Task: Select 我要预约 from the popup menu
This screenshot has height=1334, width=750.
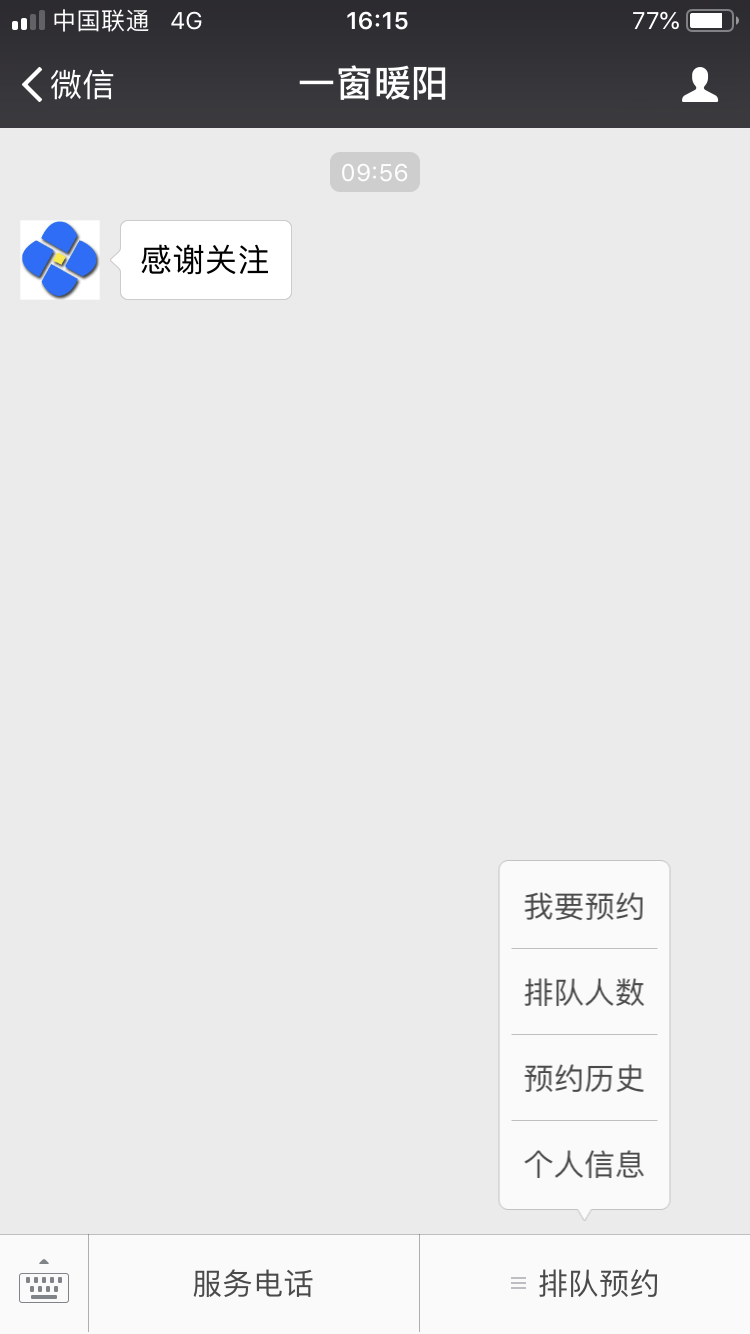Action: click(584, 907)
